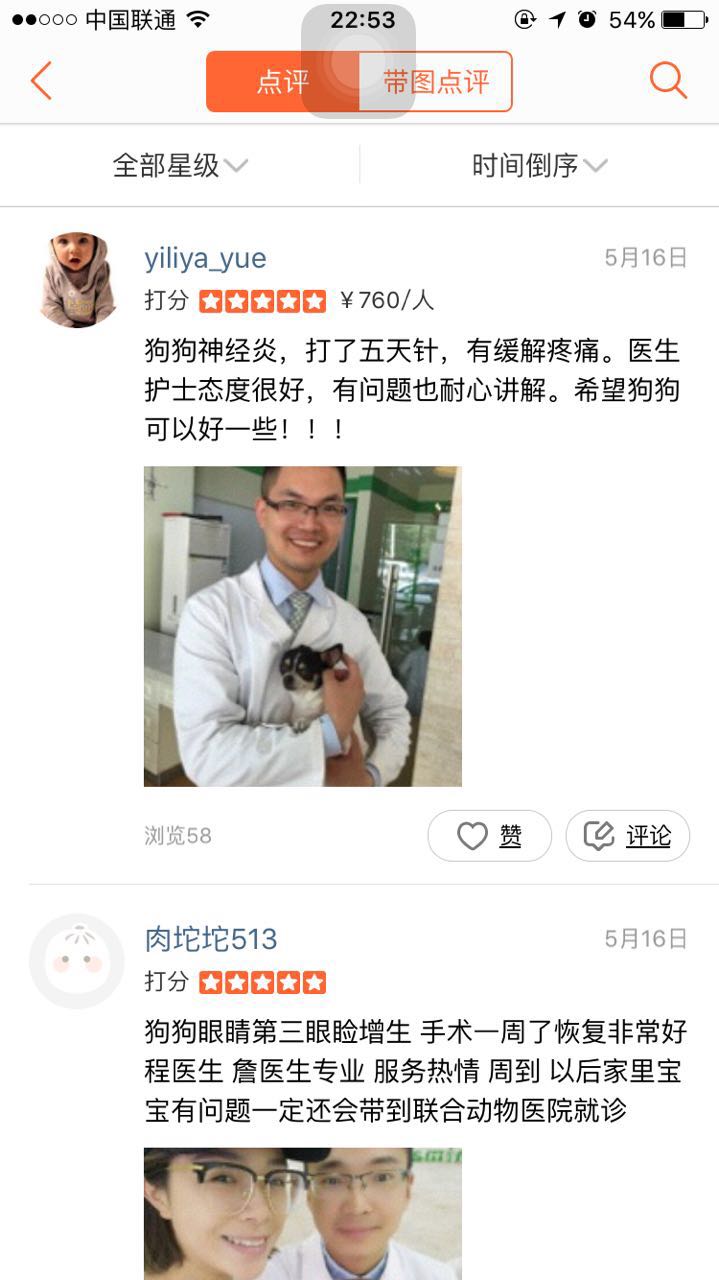Expand the 时间倒序 sort dropdown
The image size is (719, 1280).
tap(539, 166)
